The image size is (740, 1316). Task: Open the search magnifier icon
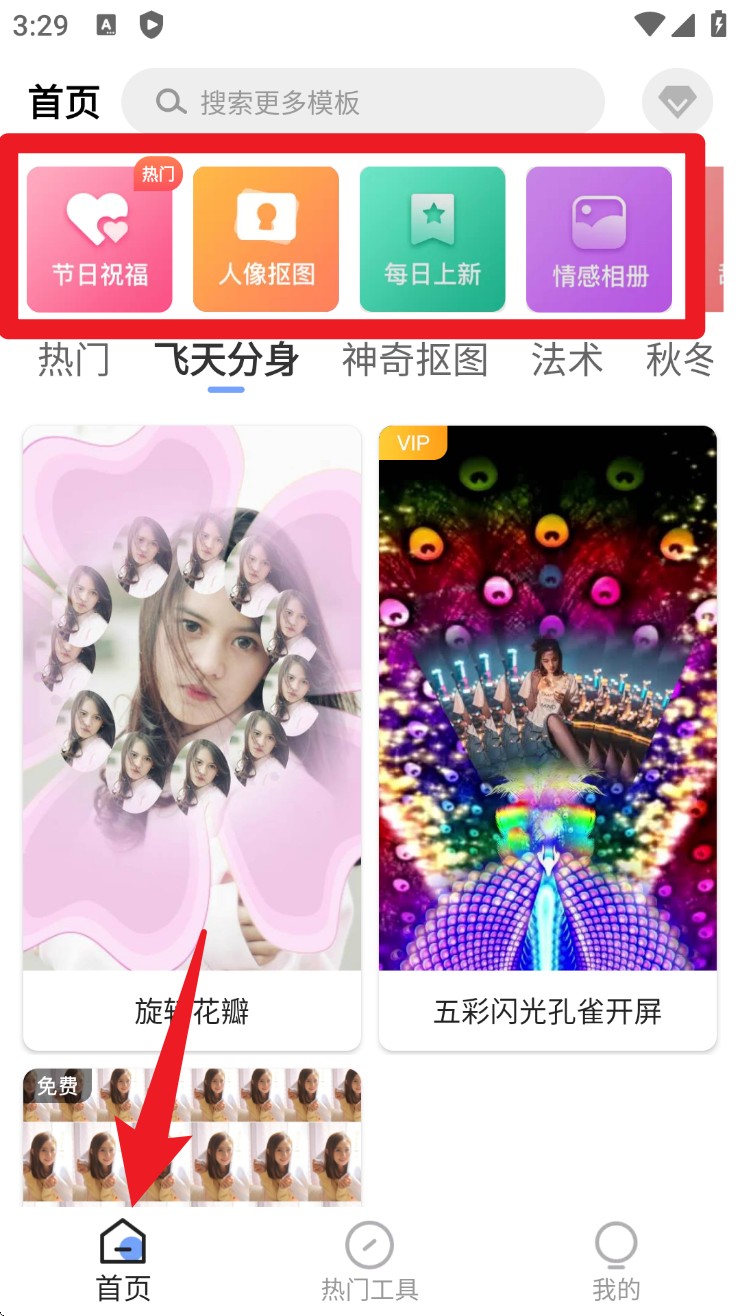[x=170, y=100]
